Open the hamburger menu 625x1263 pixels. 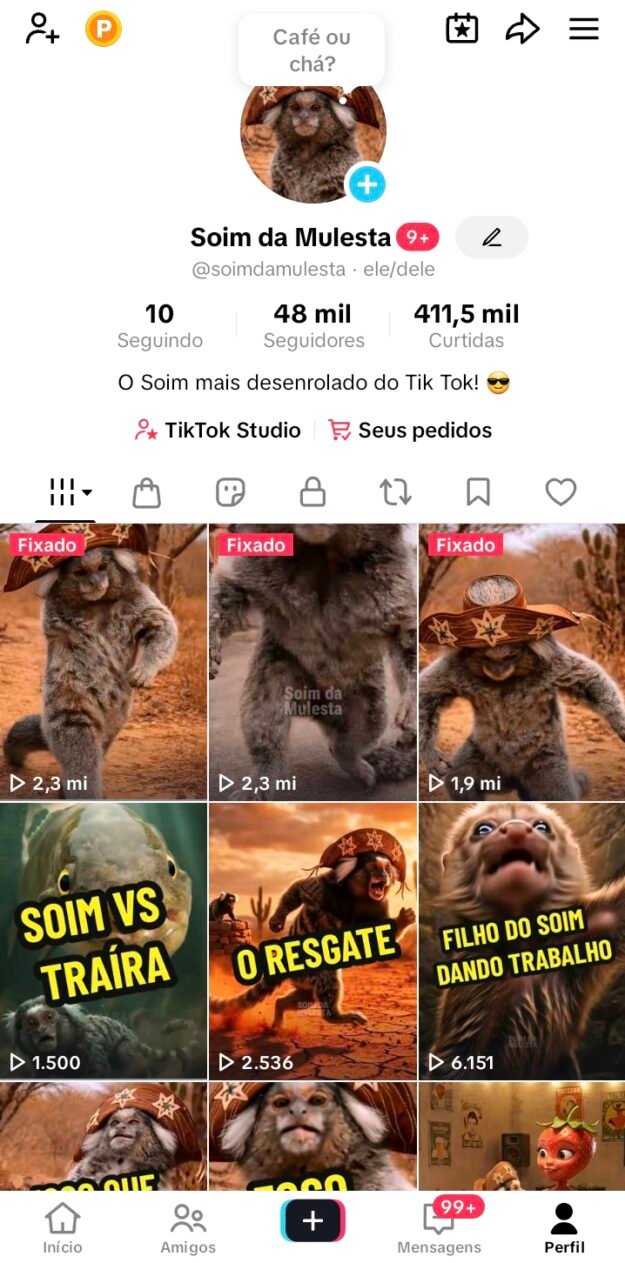point(584,29)
